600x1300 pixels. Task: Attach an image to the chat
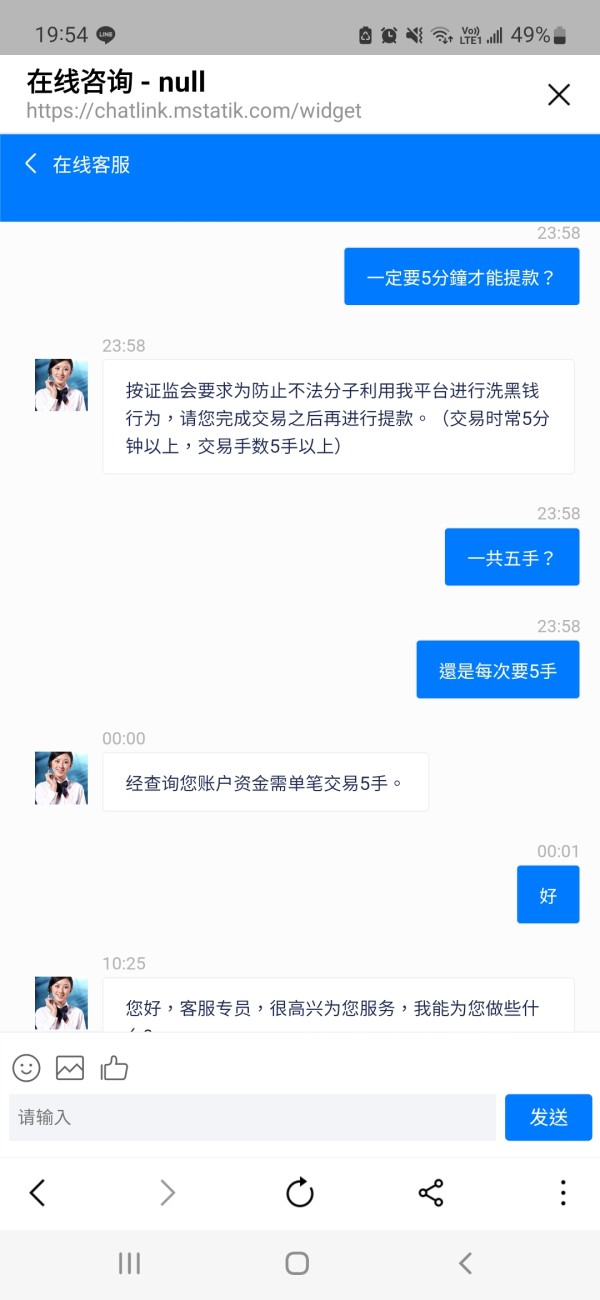point(70,1068)
